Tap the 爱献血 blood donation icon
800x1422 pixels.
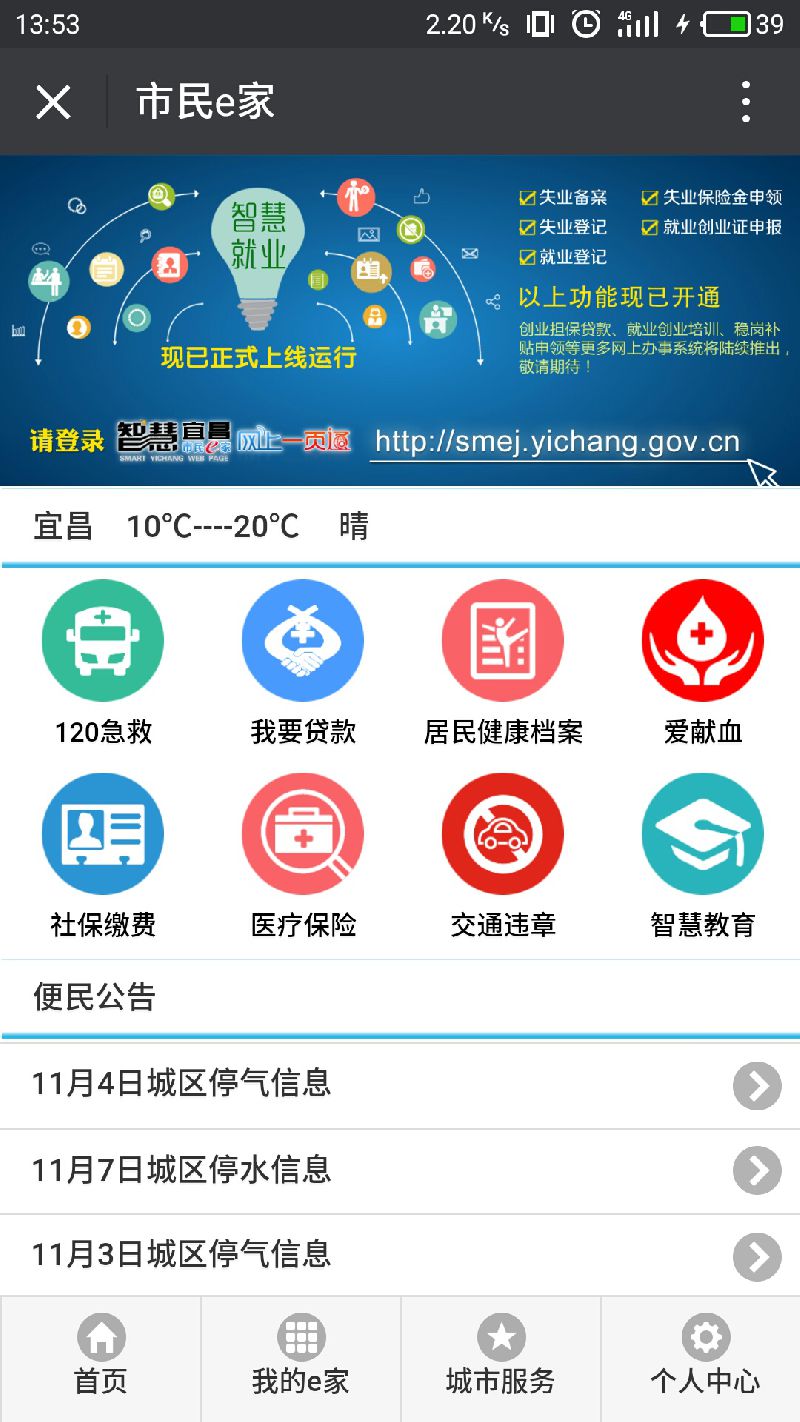pos(703,641)
